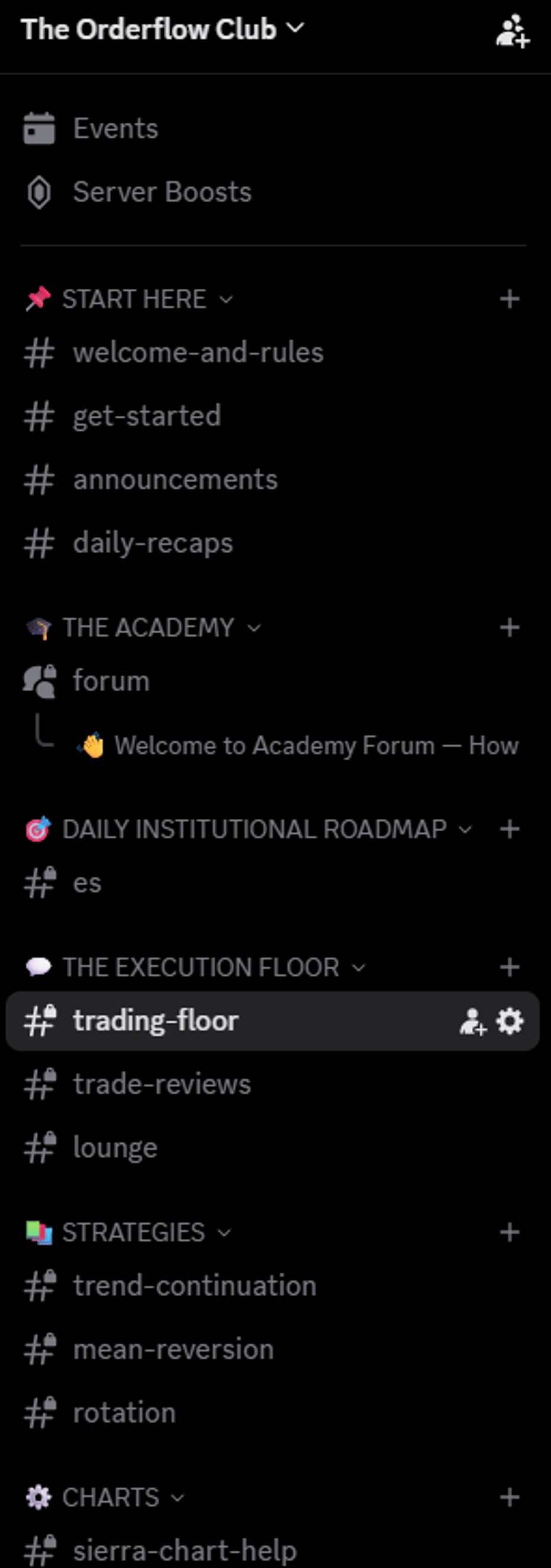
Task: Open the Events page
Action: (273, 128)
